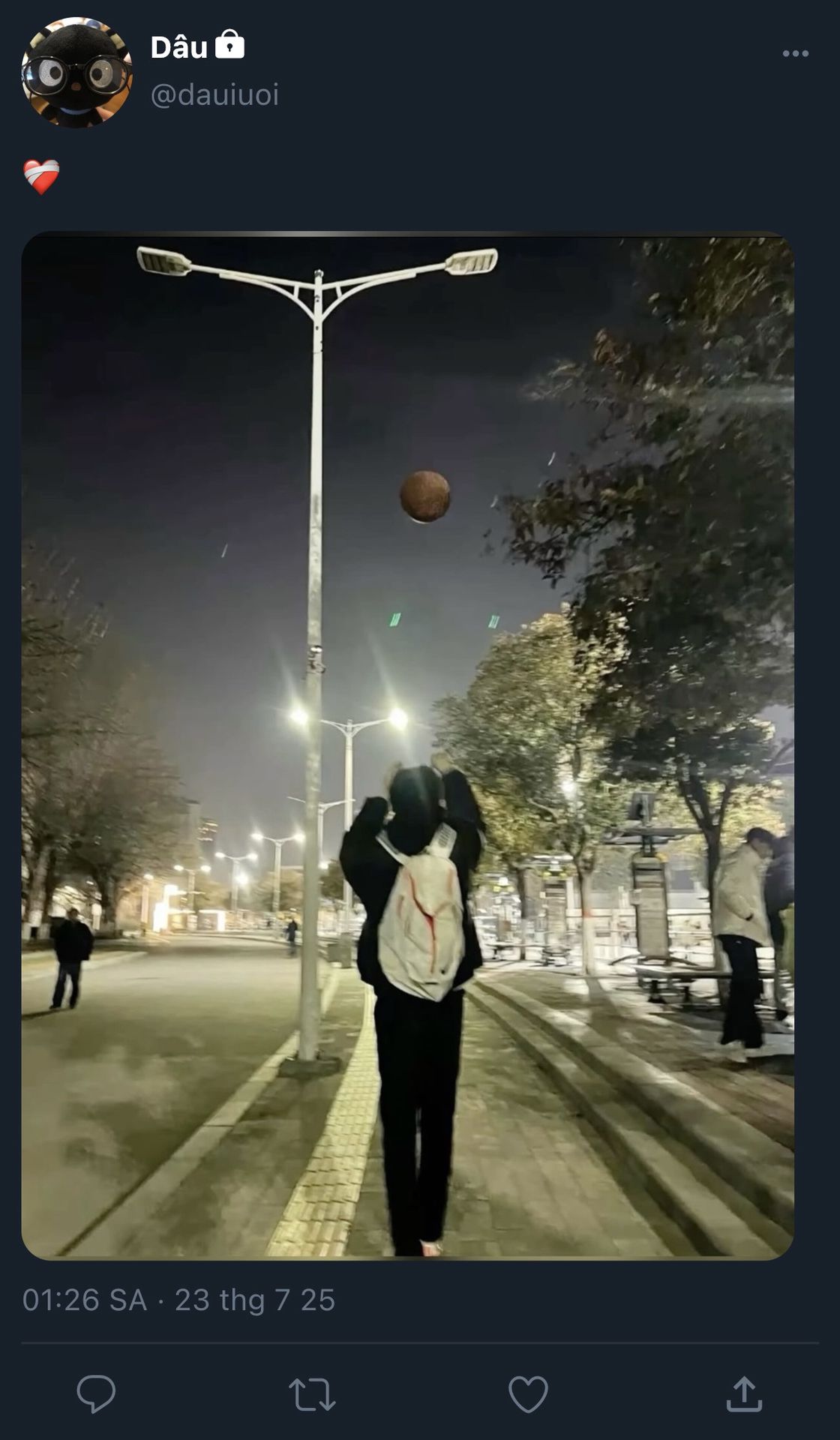840x1440 pixels.
Task: Open Dâu's profile picture
Action: [76, 73]
